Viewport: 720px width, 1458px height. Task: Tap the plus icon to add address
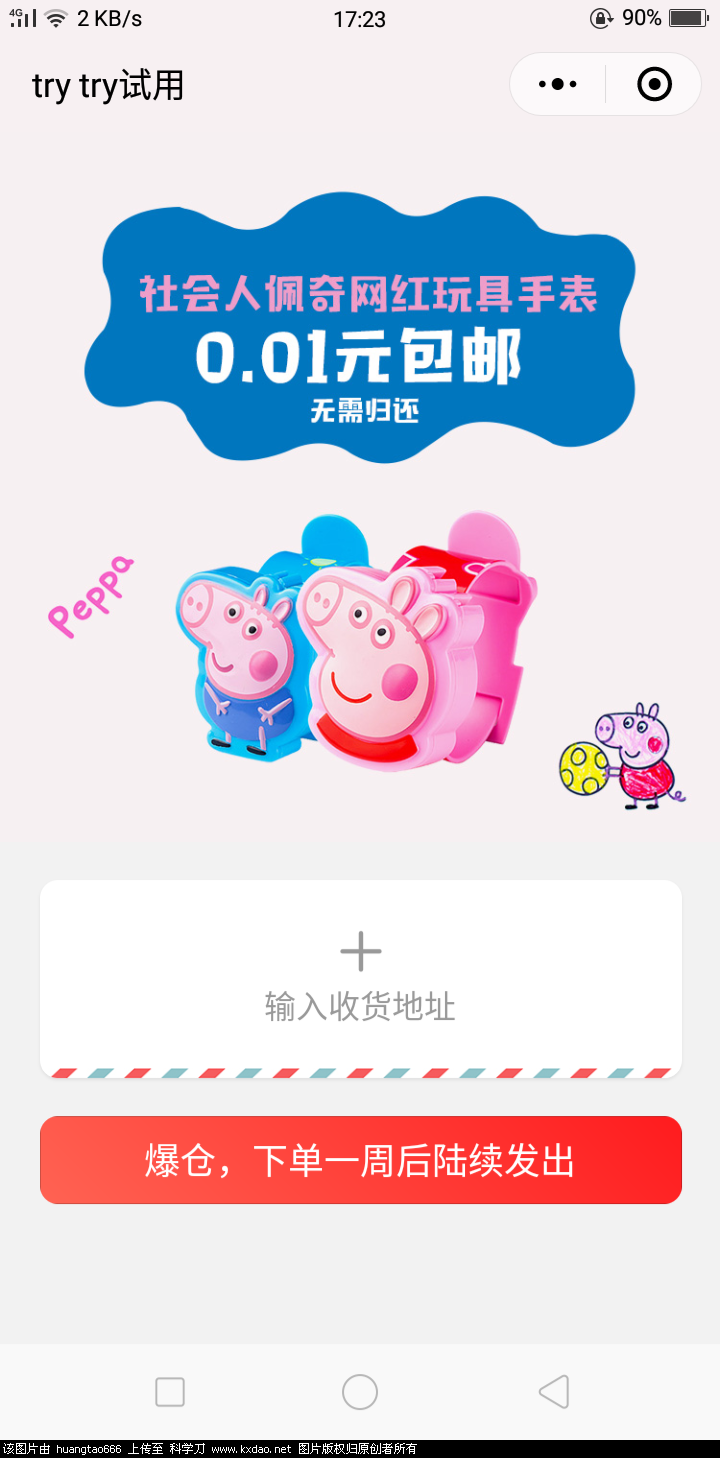pyautogui.click(x=360, y=951)
